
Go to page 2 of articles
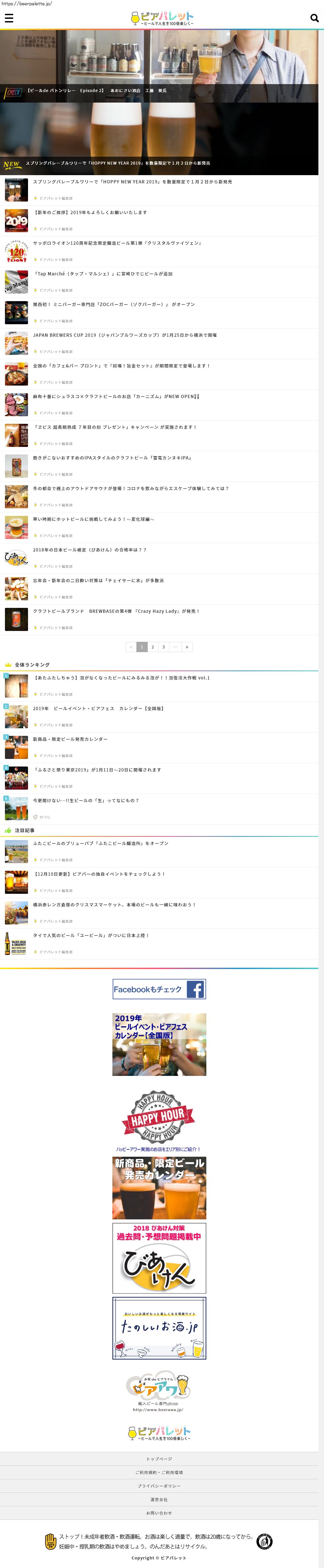click(153, 647)
